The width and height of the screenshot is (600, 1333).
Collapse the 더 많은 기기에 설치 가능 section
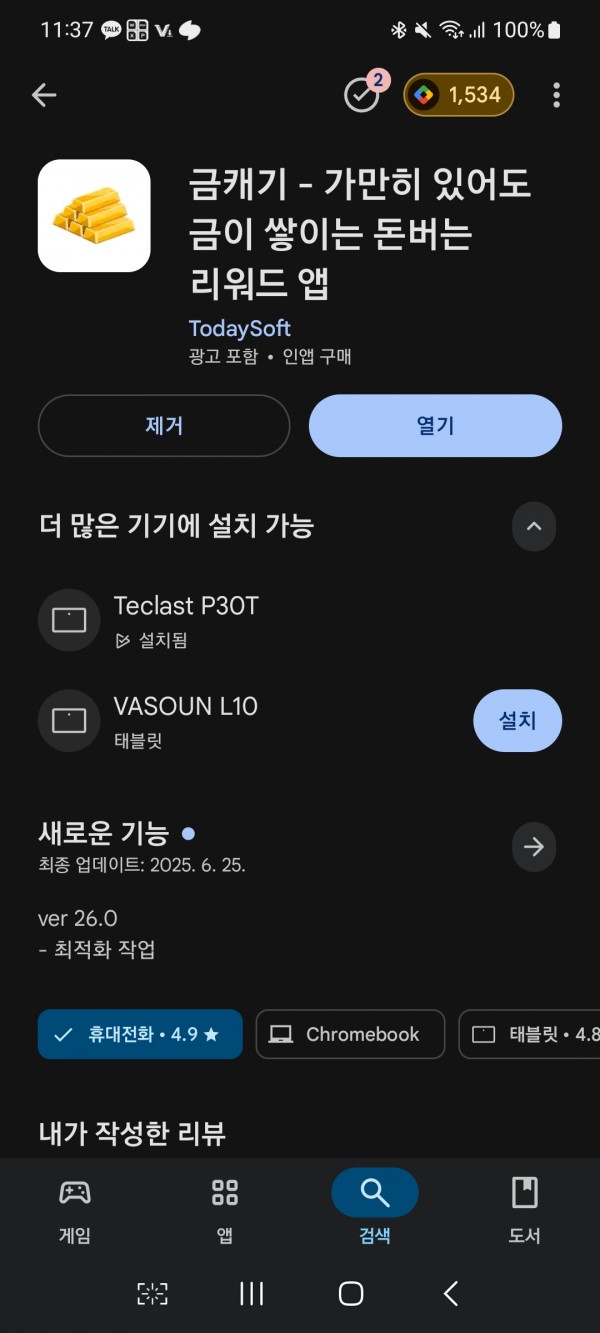coord(534,526)
